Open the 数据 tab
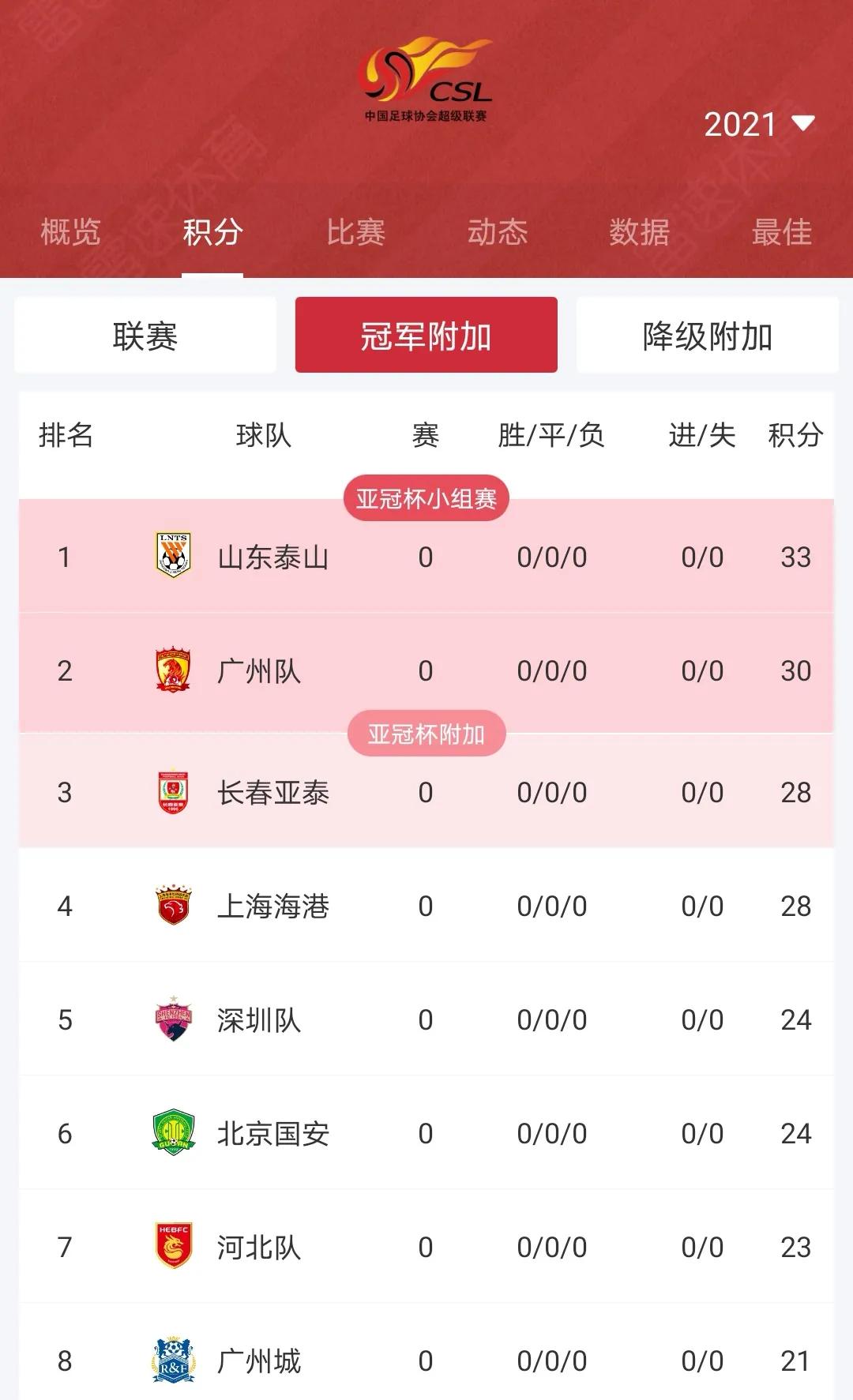Image resolution: width=853 pixels, height=1400 pixels. click(x=640, y=232)
